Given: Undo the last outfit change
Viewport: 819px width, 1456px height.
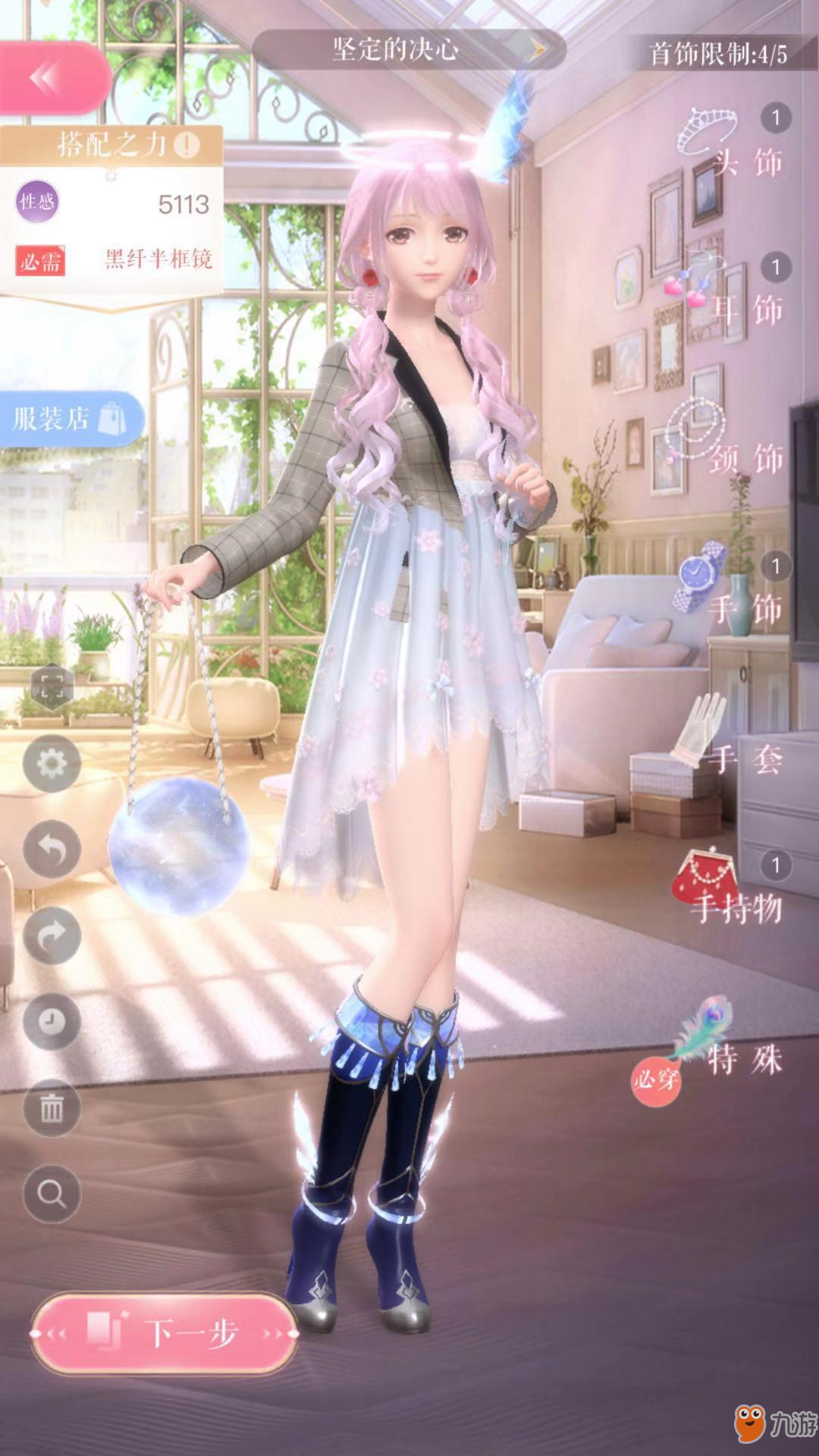Looking at the screenshot, I should tap(52, 849).
